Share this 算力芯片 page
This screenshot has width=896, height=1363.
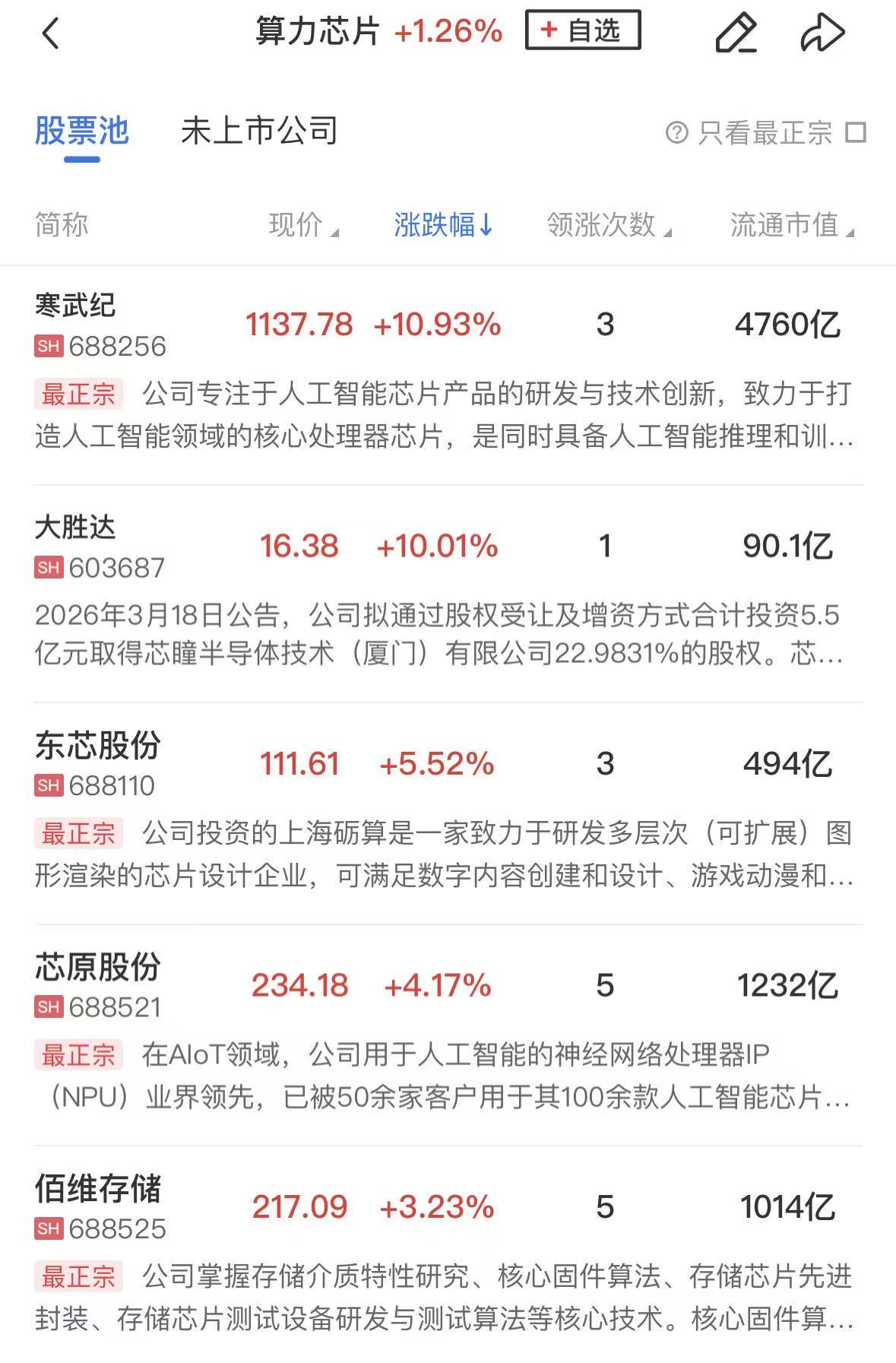(822, 33)
